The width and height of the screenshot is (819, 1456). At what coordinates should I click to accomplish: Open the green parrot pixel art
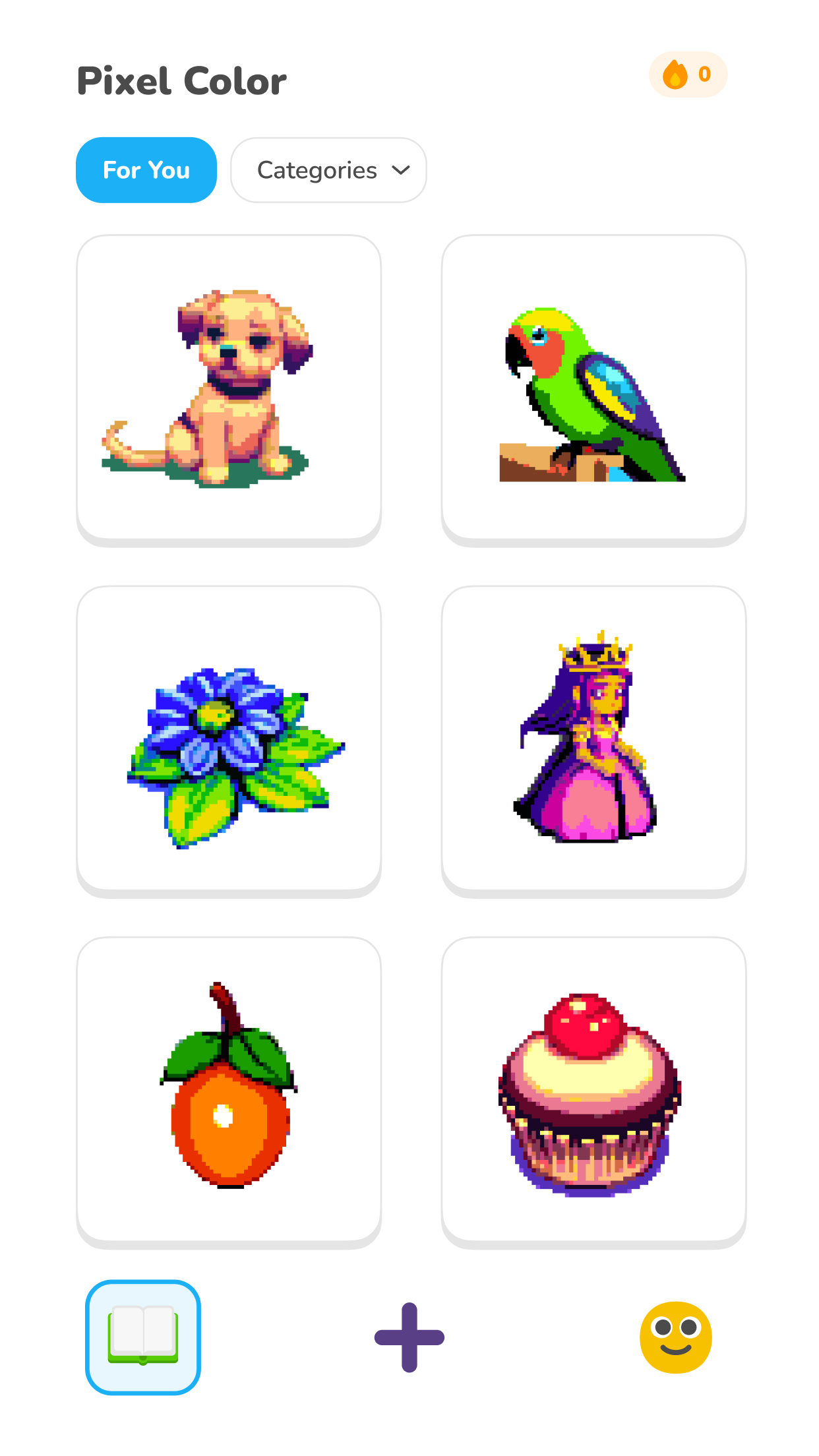click(593, 389)
